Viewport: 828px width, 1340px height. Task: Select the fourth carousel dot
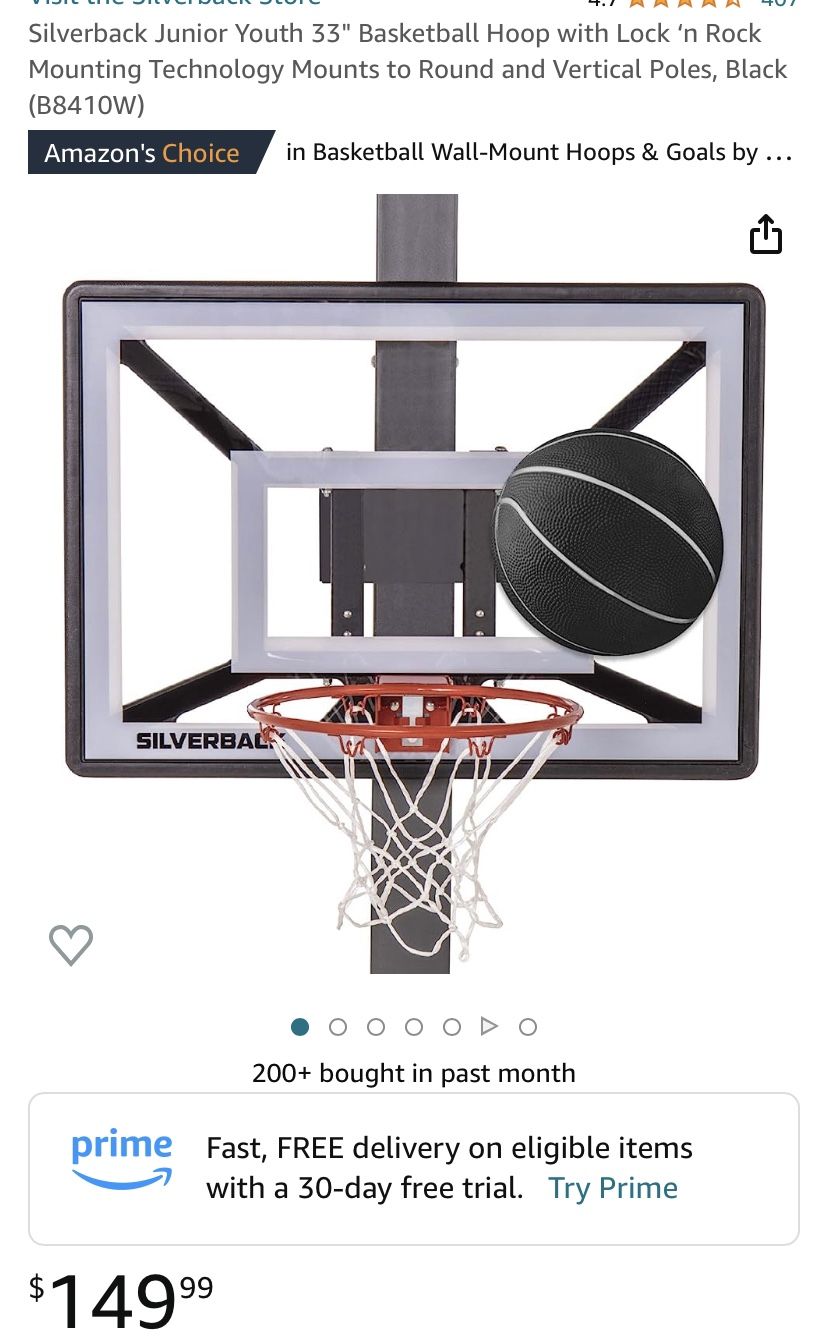[x=414, y=1026]
